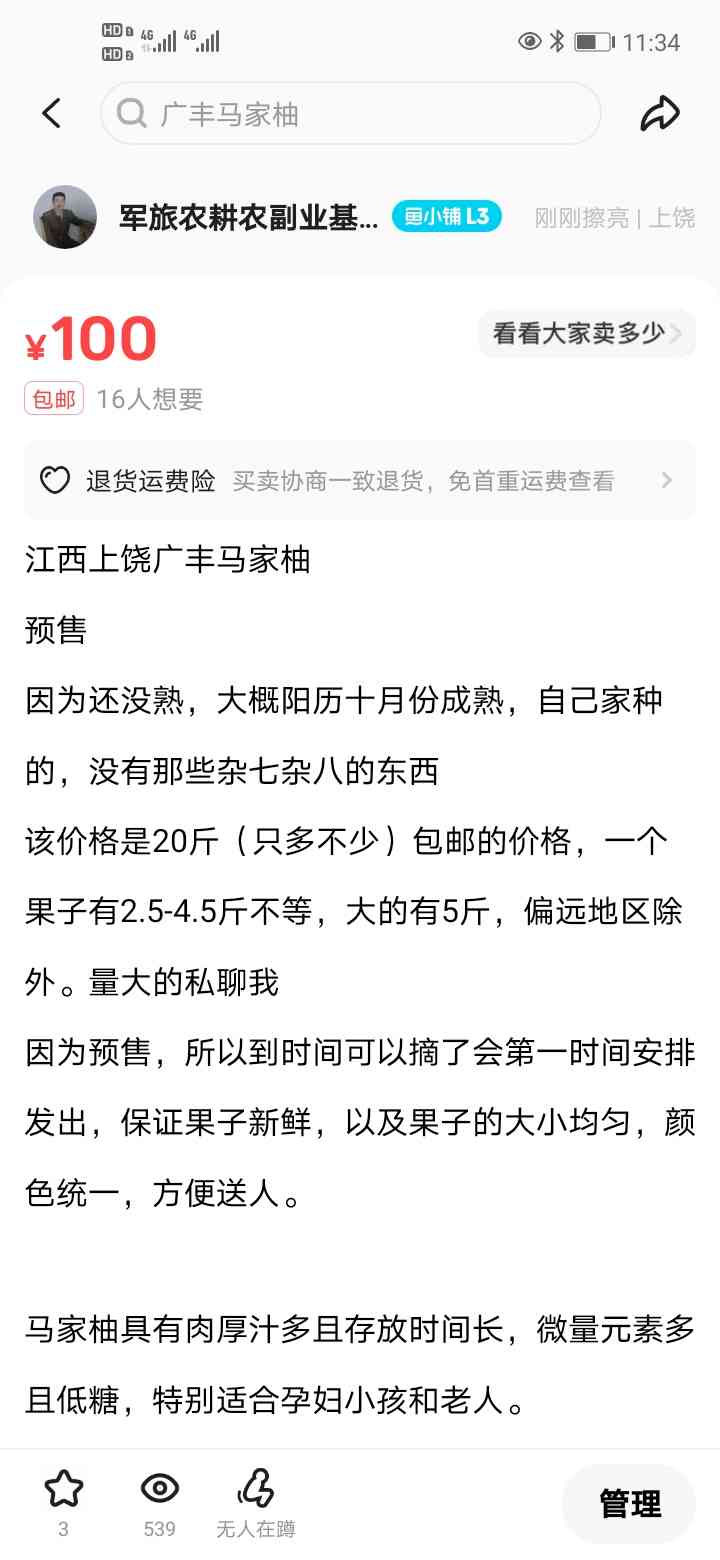Go back with the top-left arrow

tap(52, 114)
